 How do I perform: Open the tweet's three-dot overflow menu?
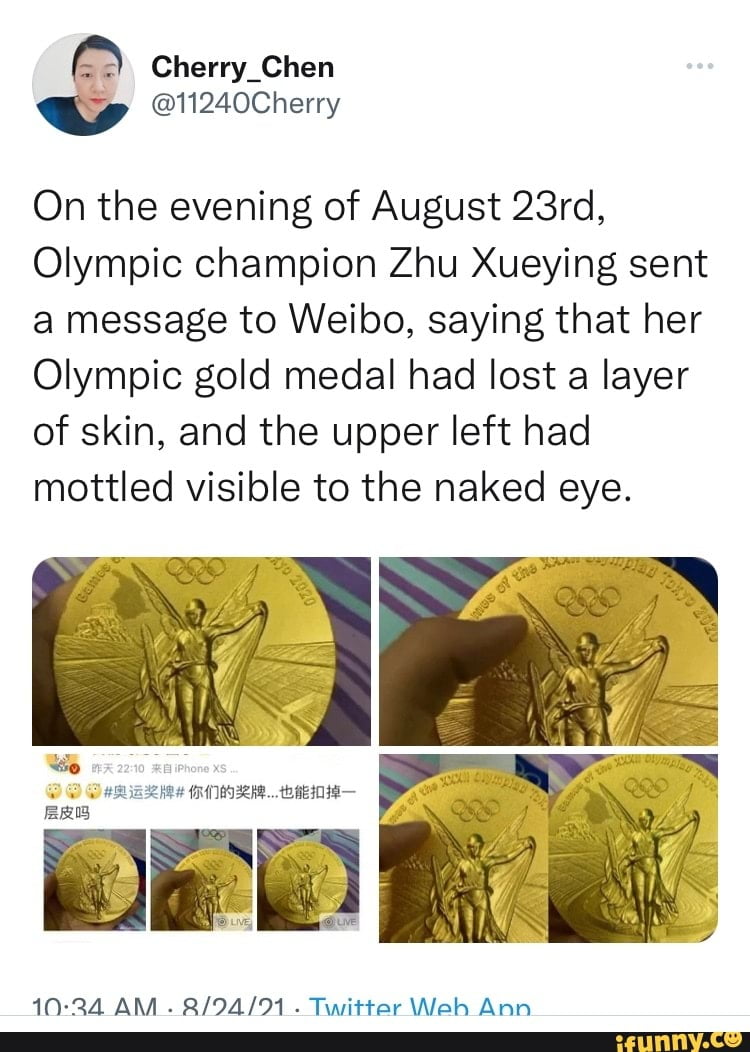700,67
